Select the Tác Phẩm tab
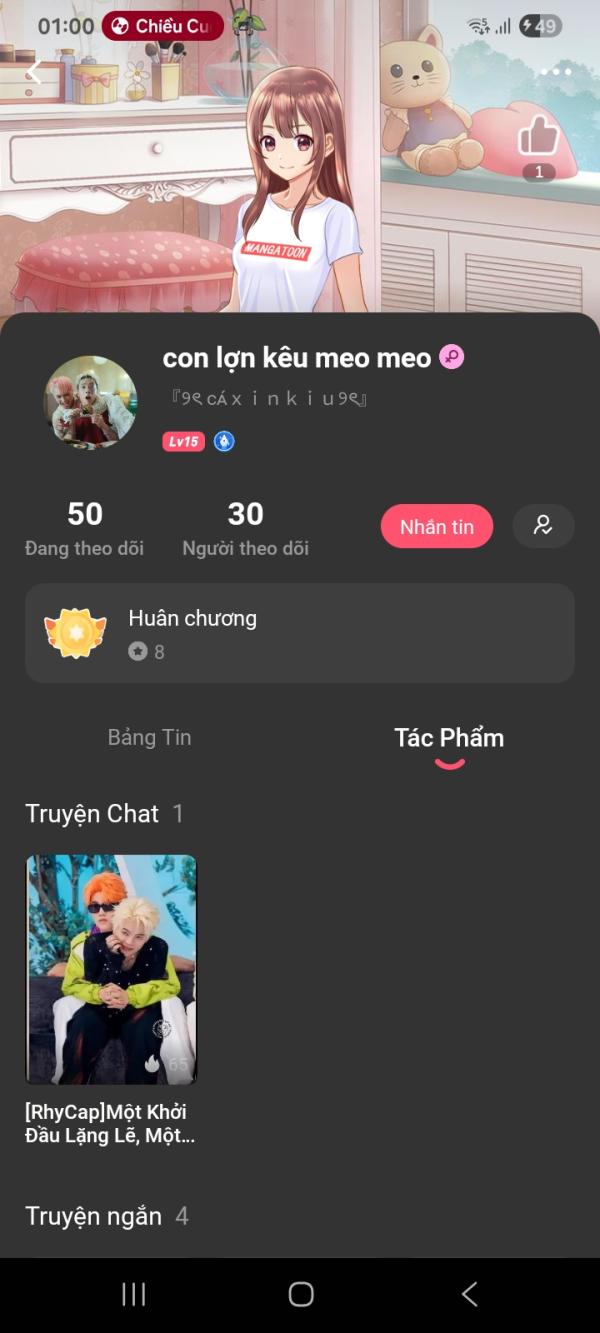Image resolution: width=600 pixels, height=1333 pixels. pos(449,738)
